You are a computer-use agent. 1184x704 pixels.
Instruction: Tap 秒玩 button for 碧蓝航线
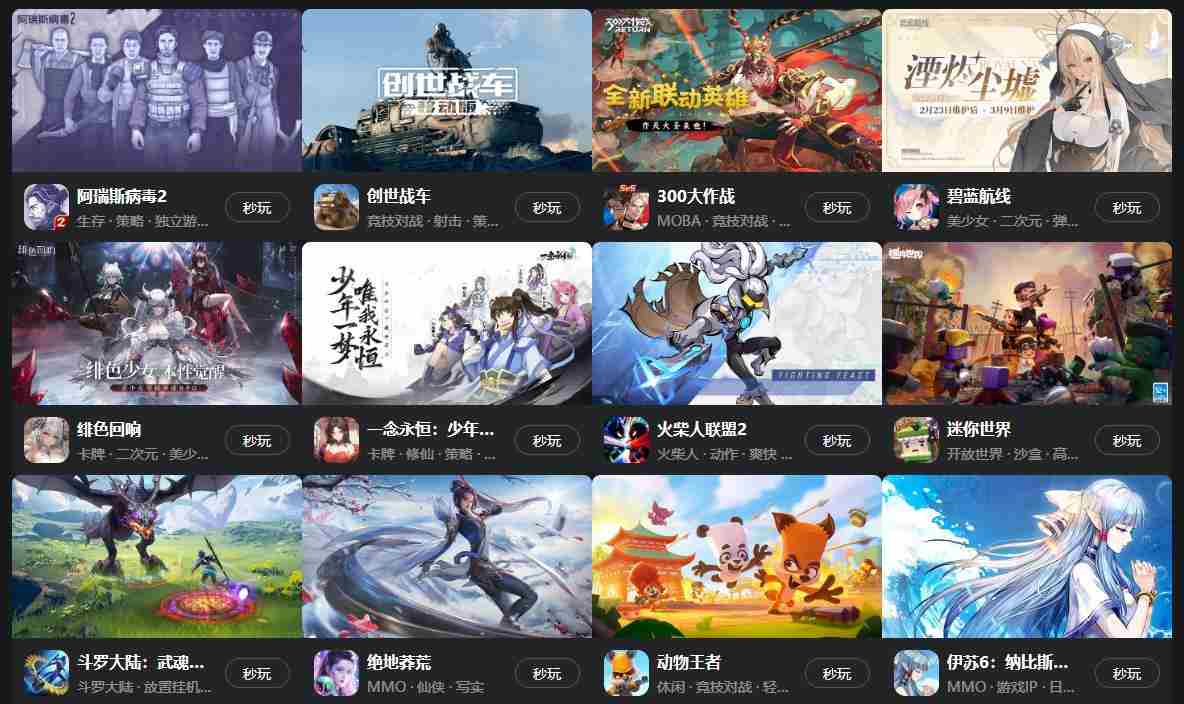[x=1127, y=208]
